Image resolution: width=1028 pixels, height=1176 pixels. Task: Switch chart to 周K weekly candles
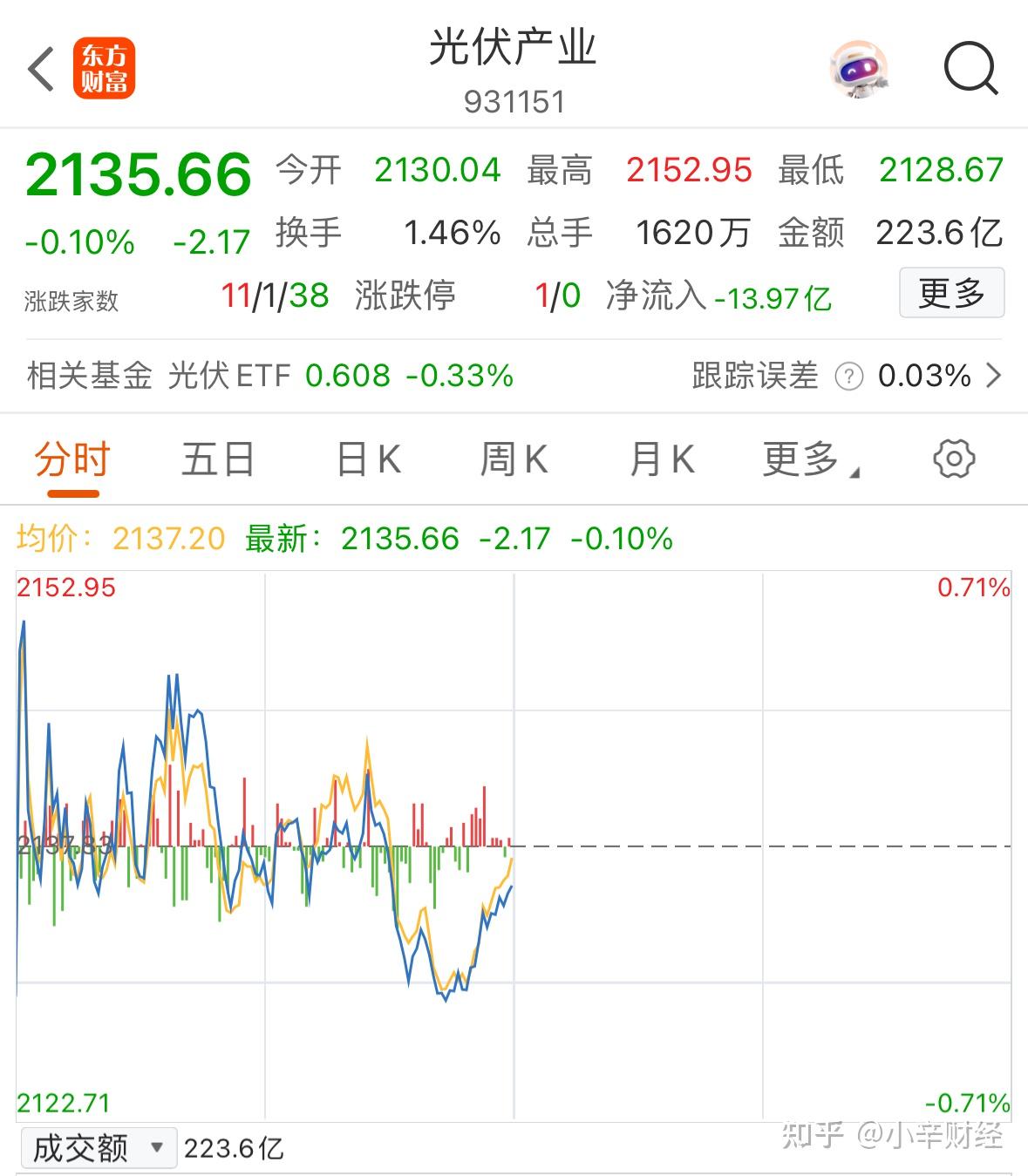point(516,459)
